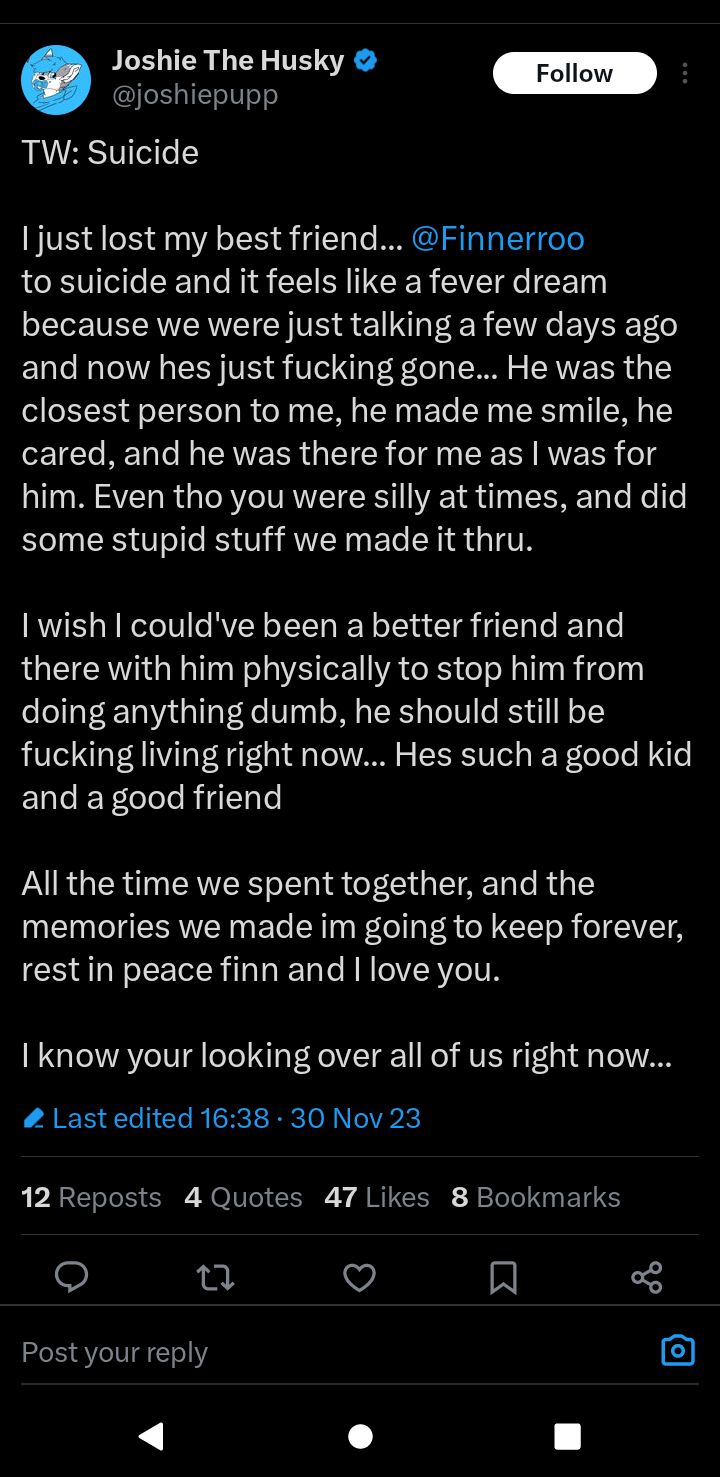Go back with the system back button
The image size is (720, 1477).
pyautogui.click(x=151, y=1437)
